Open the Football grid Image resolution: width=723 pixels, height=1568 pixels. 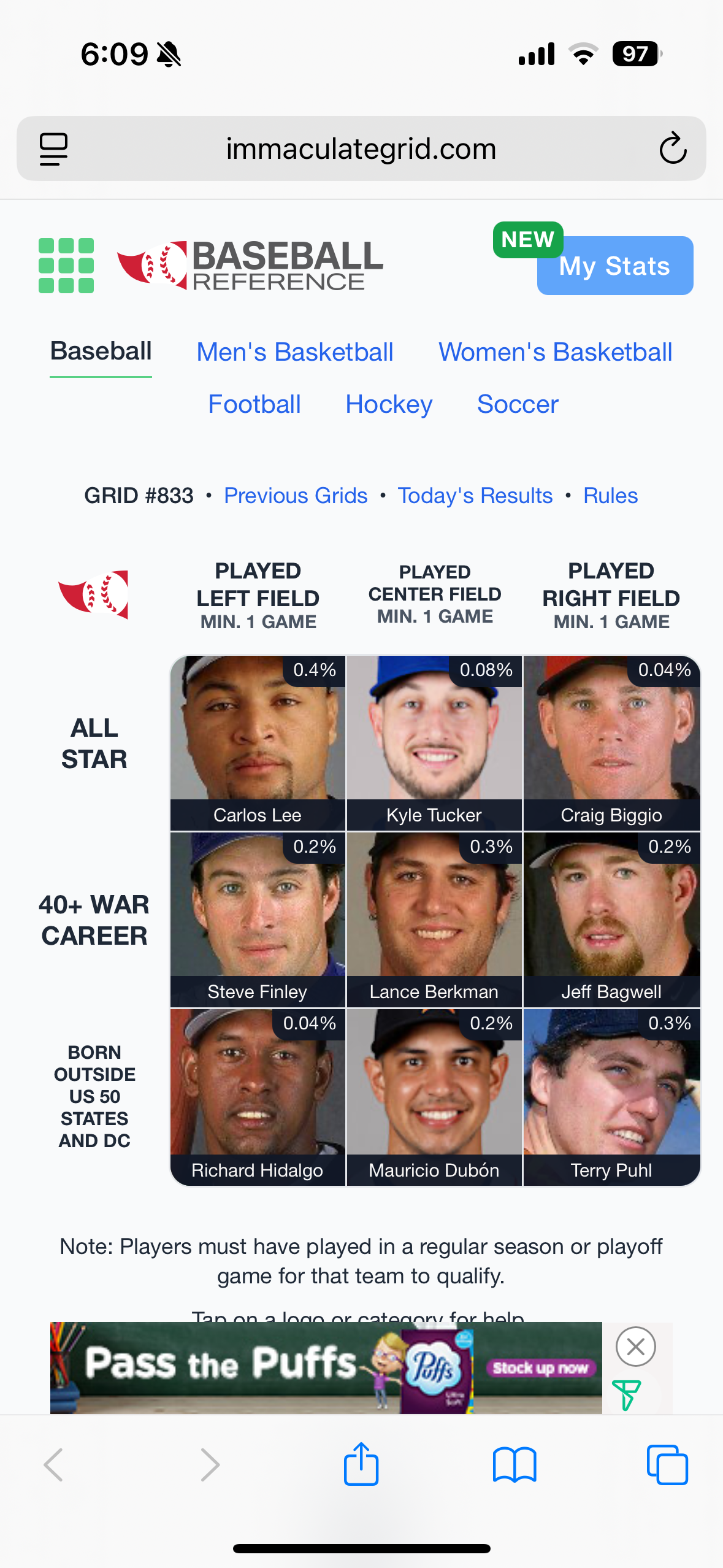point(254,404)
